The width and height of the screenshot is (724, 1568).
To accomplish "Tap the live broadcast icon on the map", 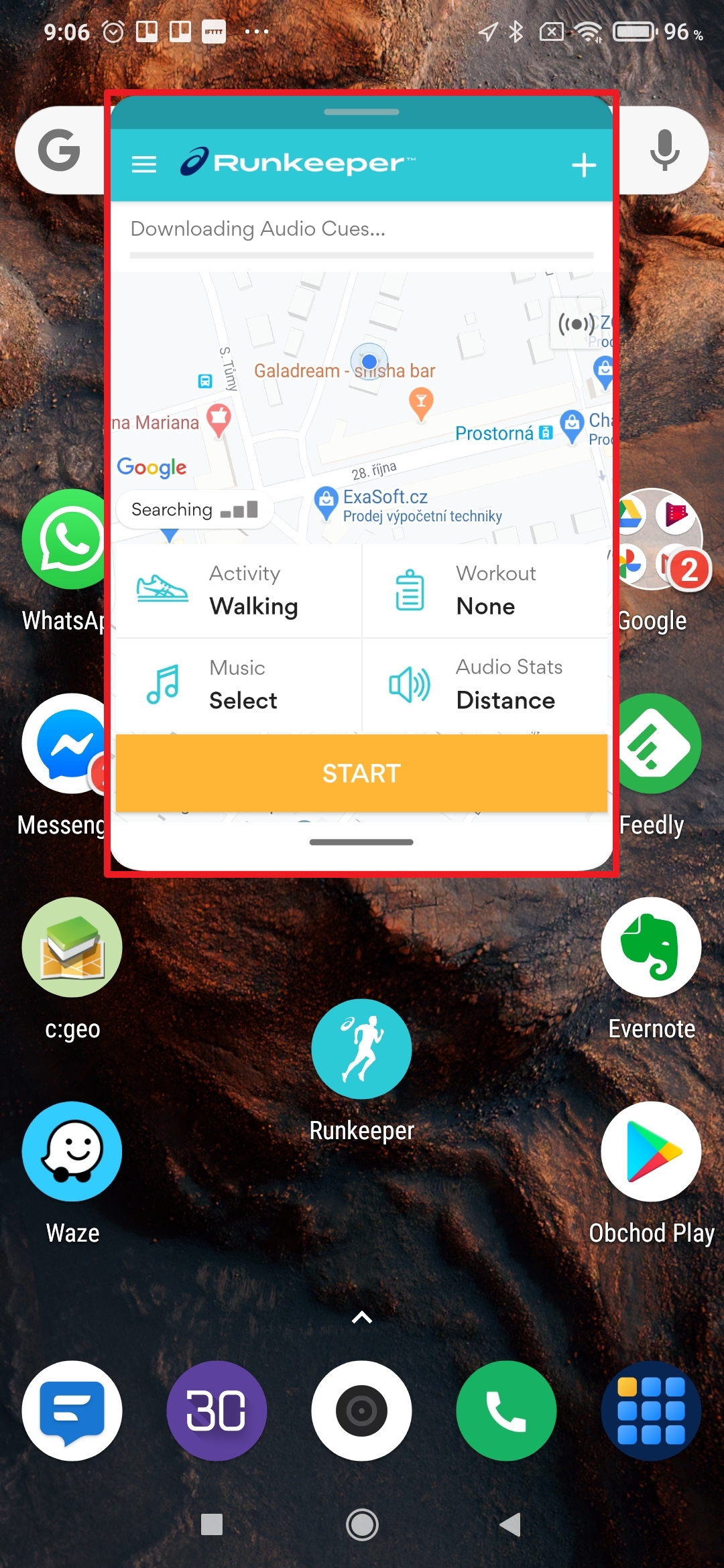I will 576,324.
